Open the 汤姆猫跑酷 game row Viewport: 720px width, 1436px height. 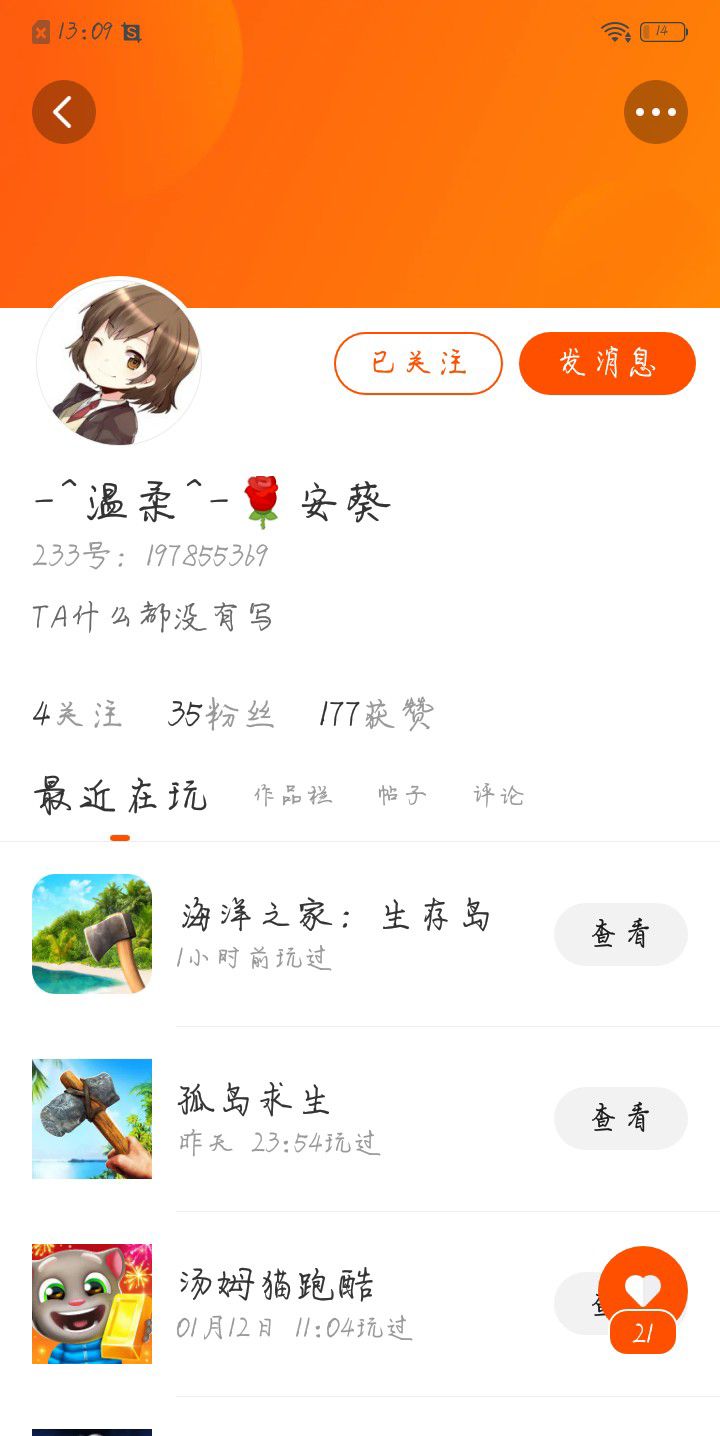[360, 1304]
